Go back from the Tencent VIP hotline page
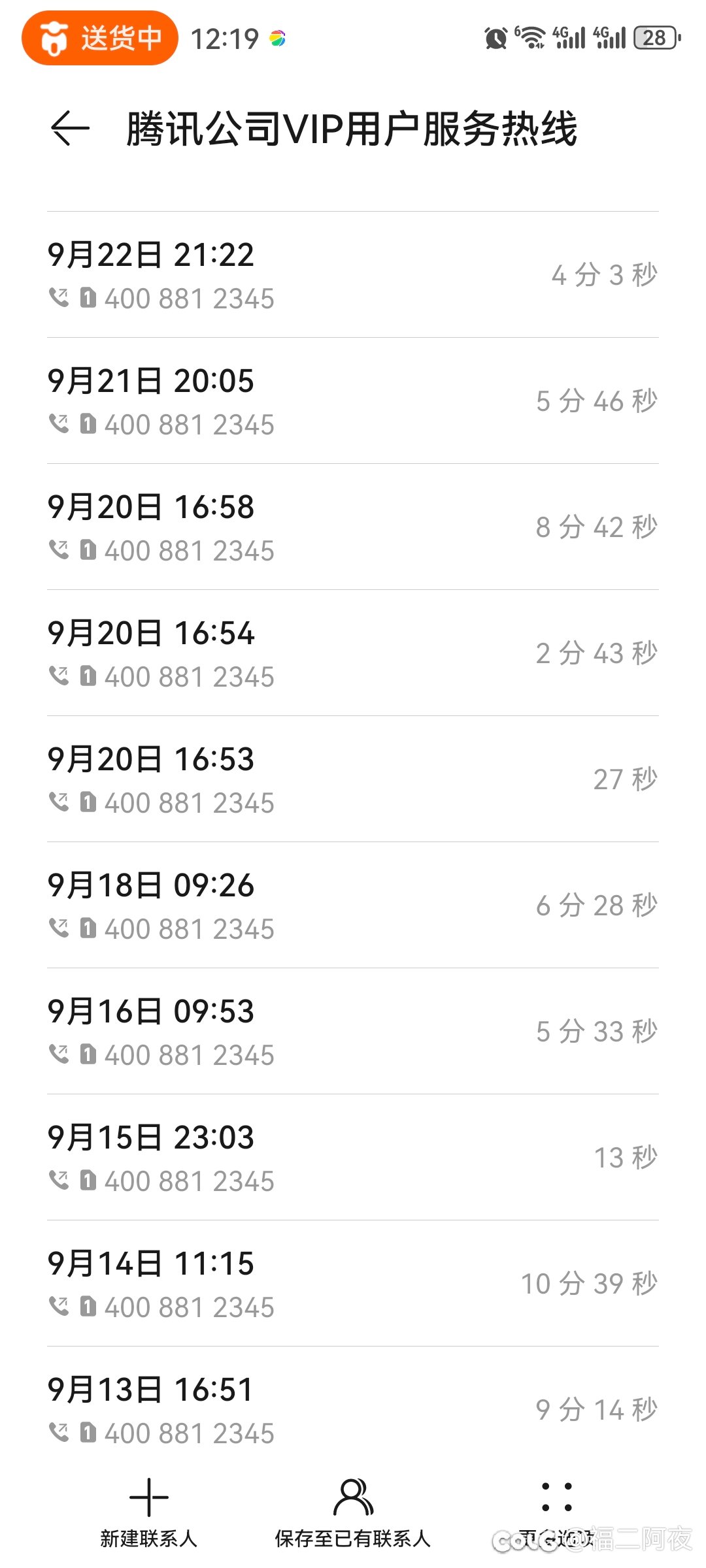 tap(70, 128)
